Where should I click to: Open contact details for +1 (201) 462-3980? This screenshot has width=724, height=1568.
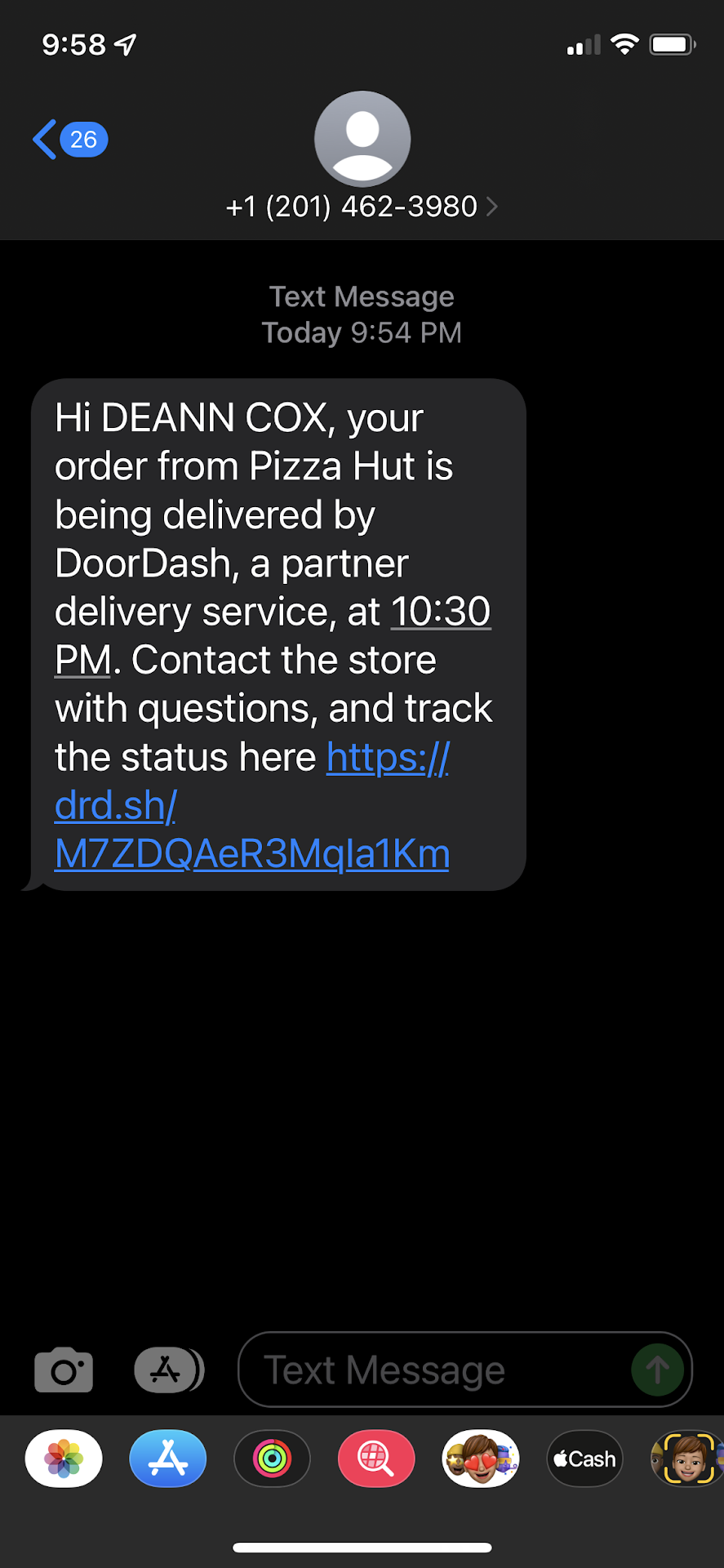coord(362,207)
